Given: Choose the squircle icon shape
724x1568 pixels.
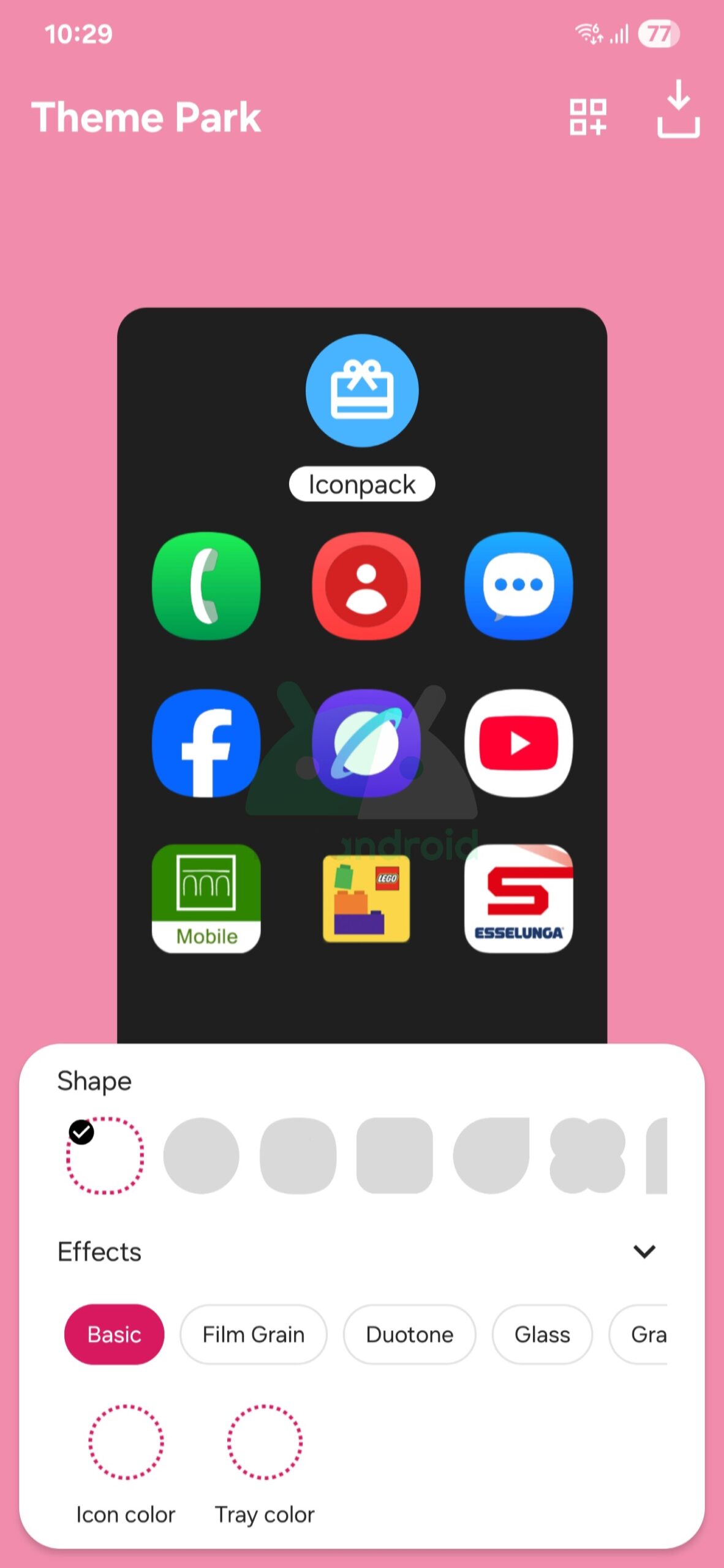Looking at the screenshot, I should 298,1156.
